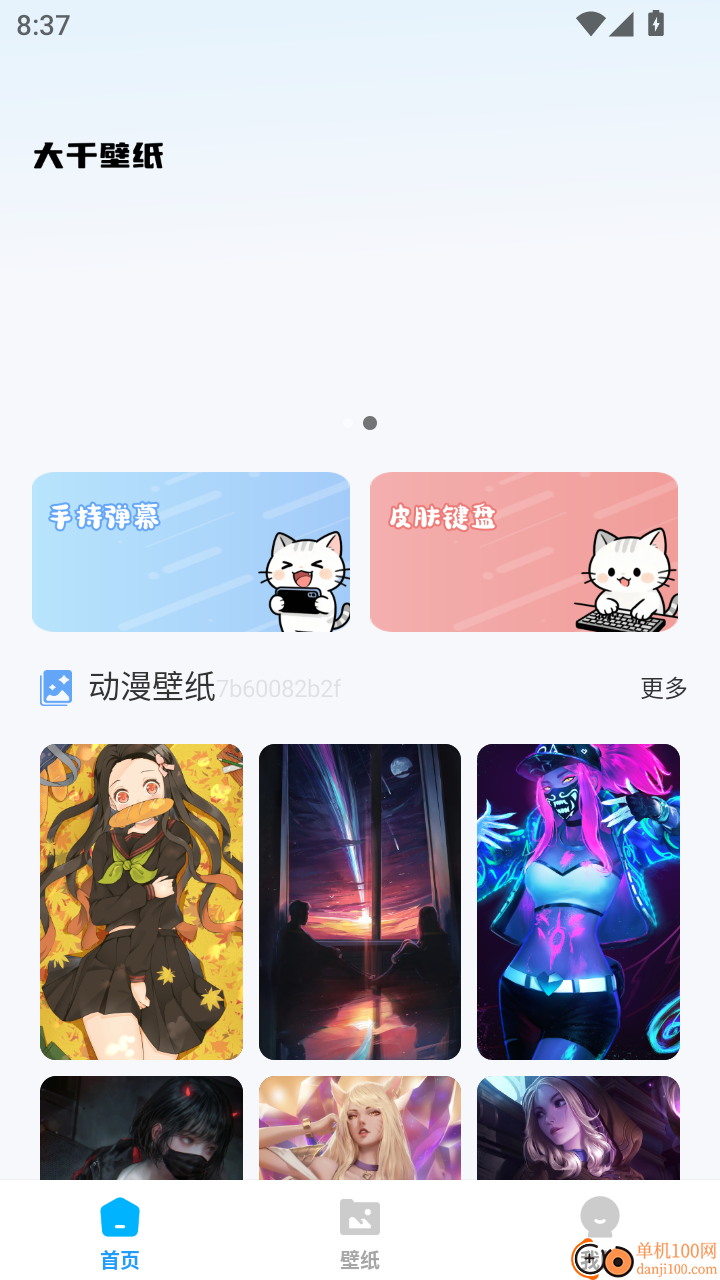
Task: Open the 更多 link for anime wallpapers
Action: [662, 688]
